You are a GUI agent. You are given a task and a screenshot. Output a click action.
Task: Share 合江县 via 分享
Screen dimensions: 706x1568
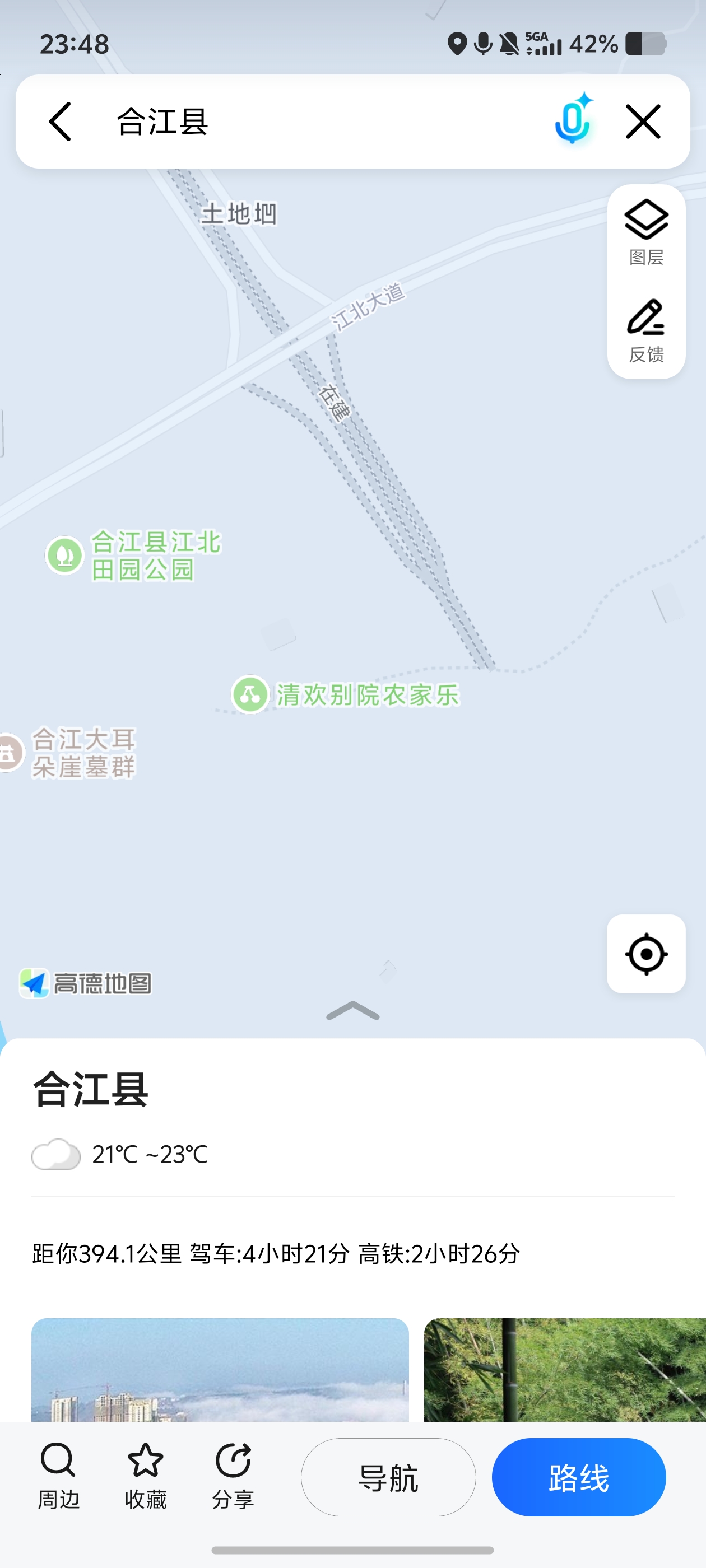coord(233,1476)
